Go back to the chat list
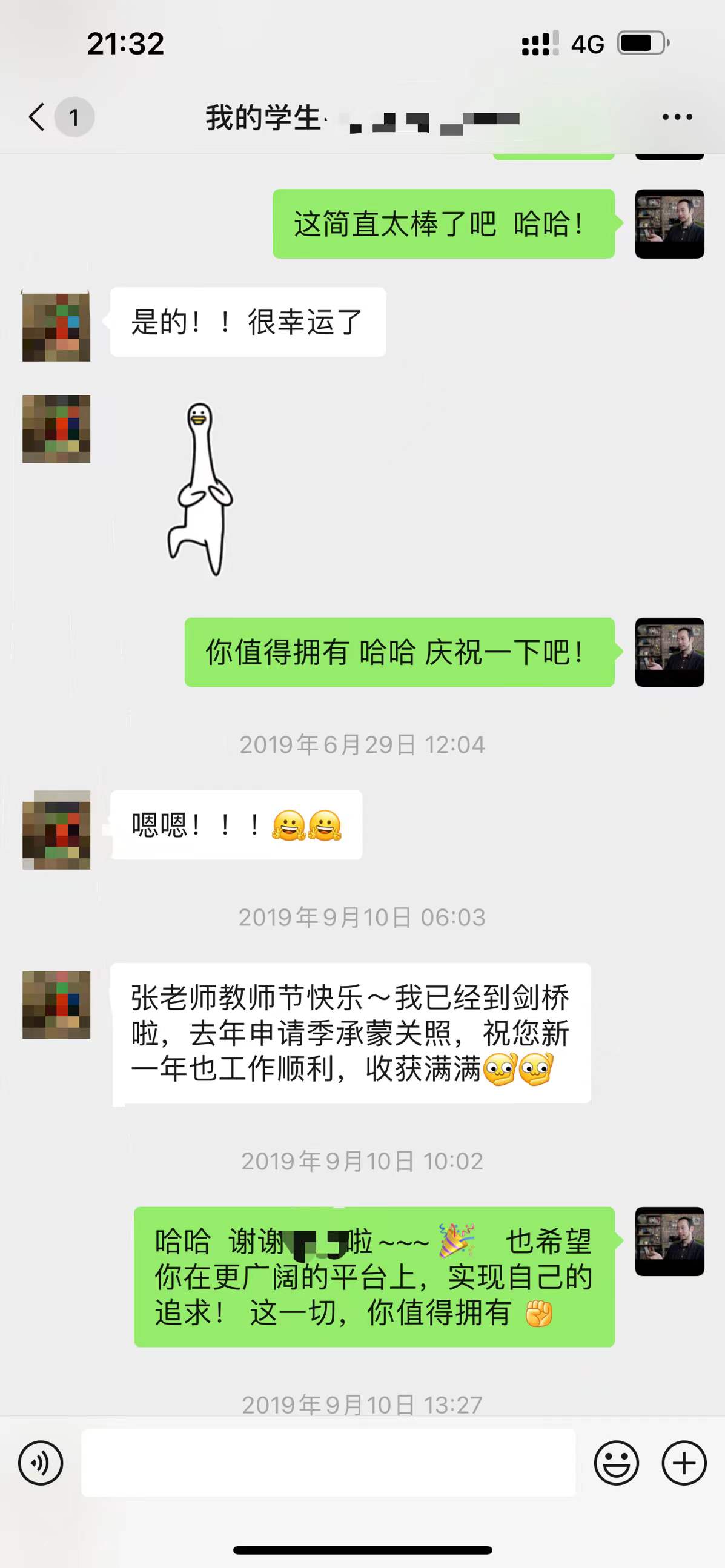Screen dimensions: 725x1568 tap(38, 116)
